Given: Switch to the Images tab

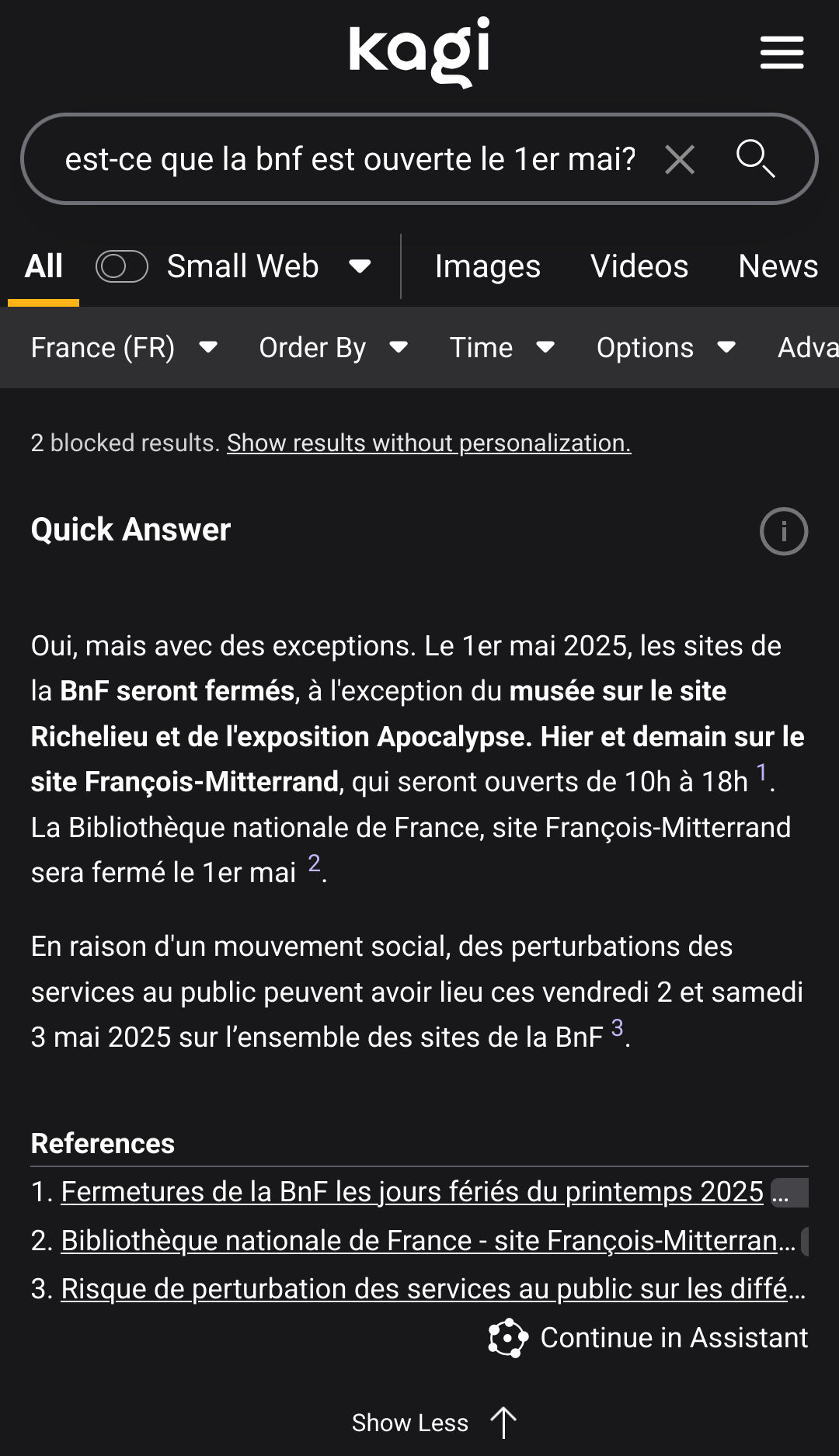Looking at the screenshot, I should pyautogui.click(x=487, y=266).
